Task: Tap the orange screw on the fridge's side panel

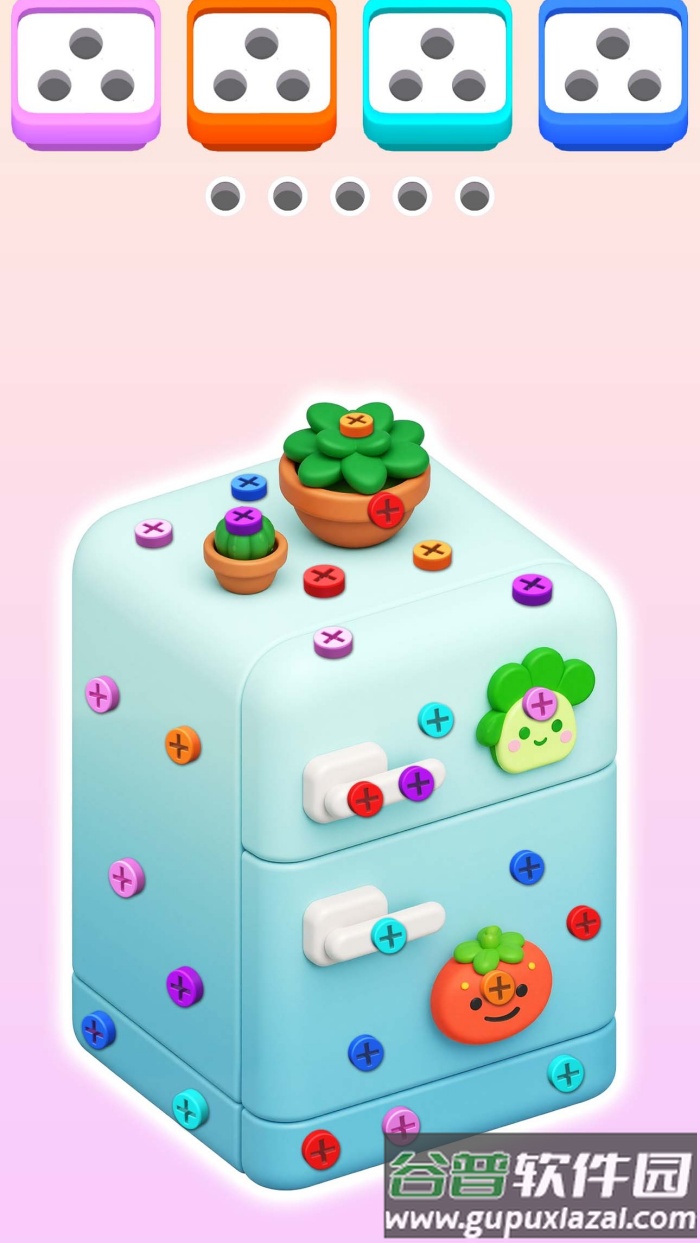Action: pos(182,744)
